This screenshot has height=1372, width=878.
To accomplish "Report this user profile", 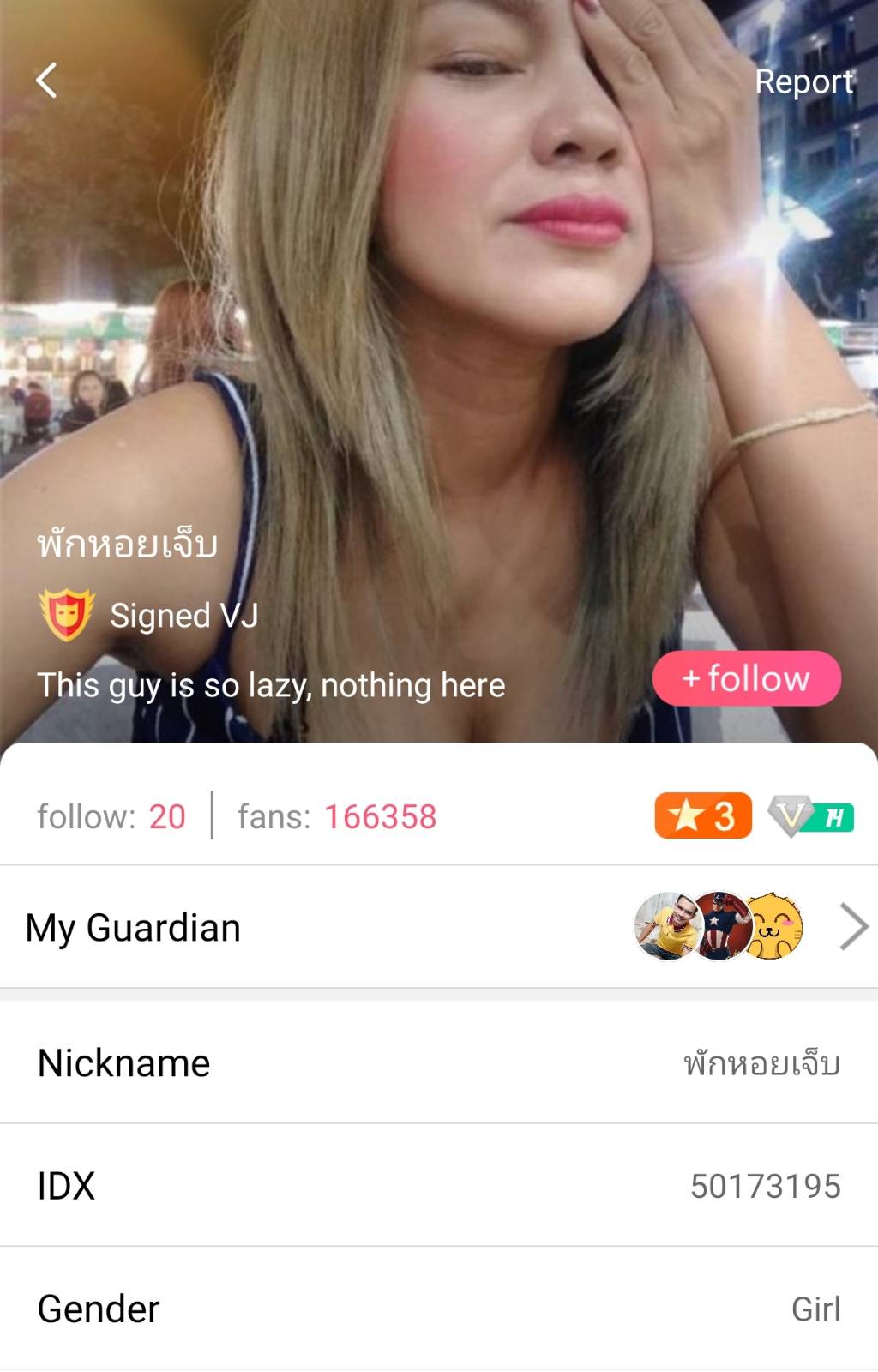I will pyautogui.click(x=803, y=81).
